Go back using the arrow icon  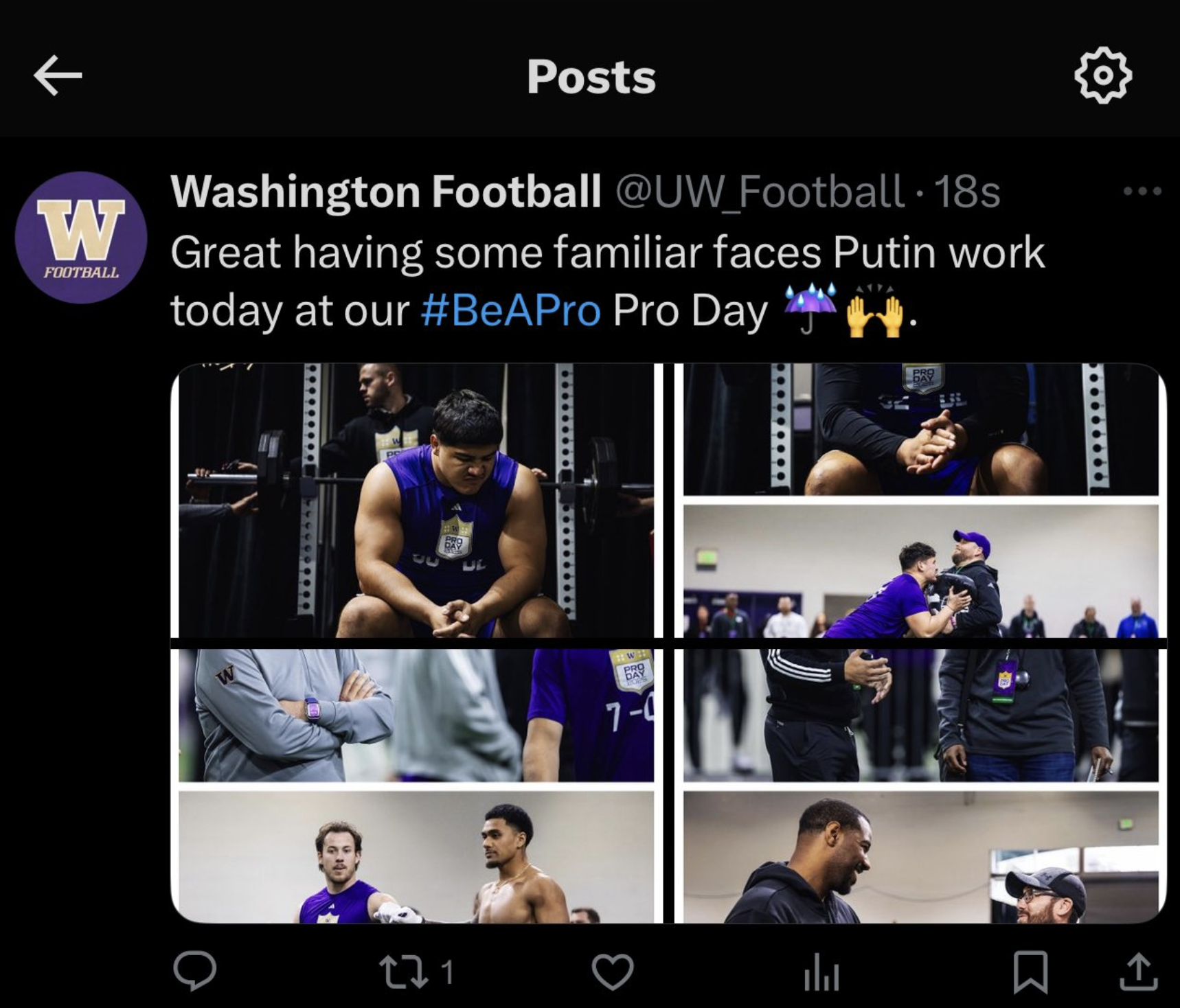coord(58,76)
